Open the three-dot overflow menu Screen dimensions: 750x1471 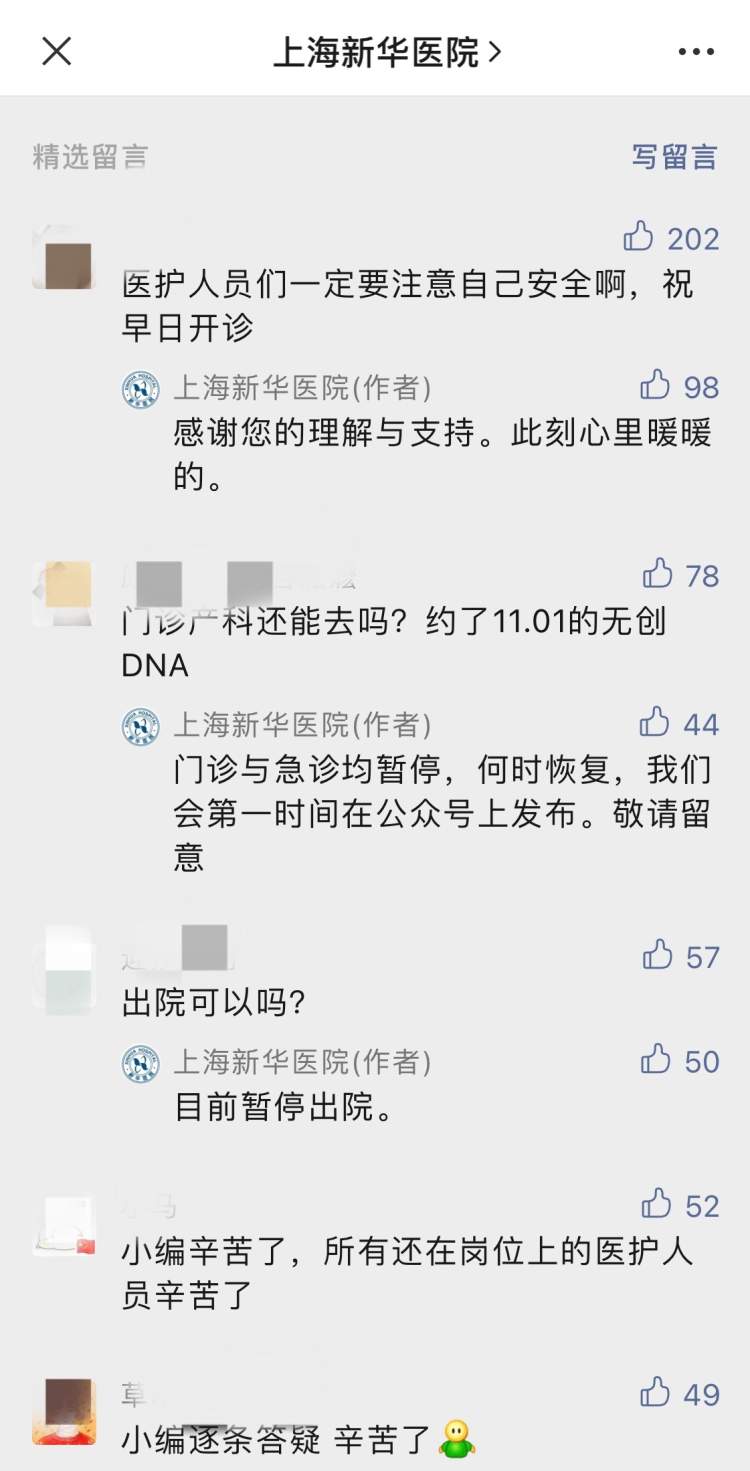tap(696, 52)
